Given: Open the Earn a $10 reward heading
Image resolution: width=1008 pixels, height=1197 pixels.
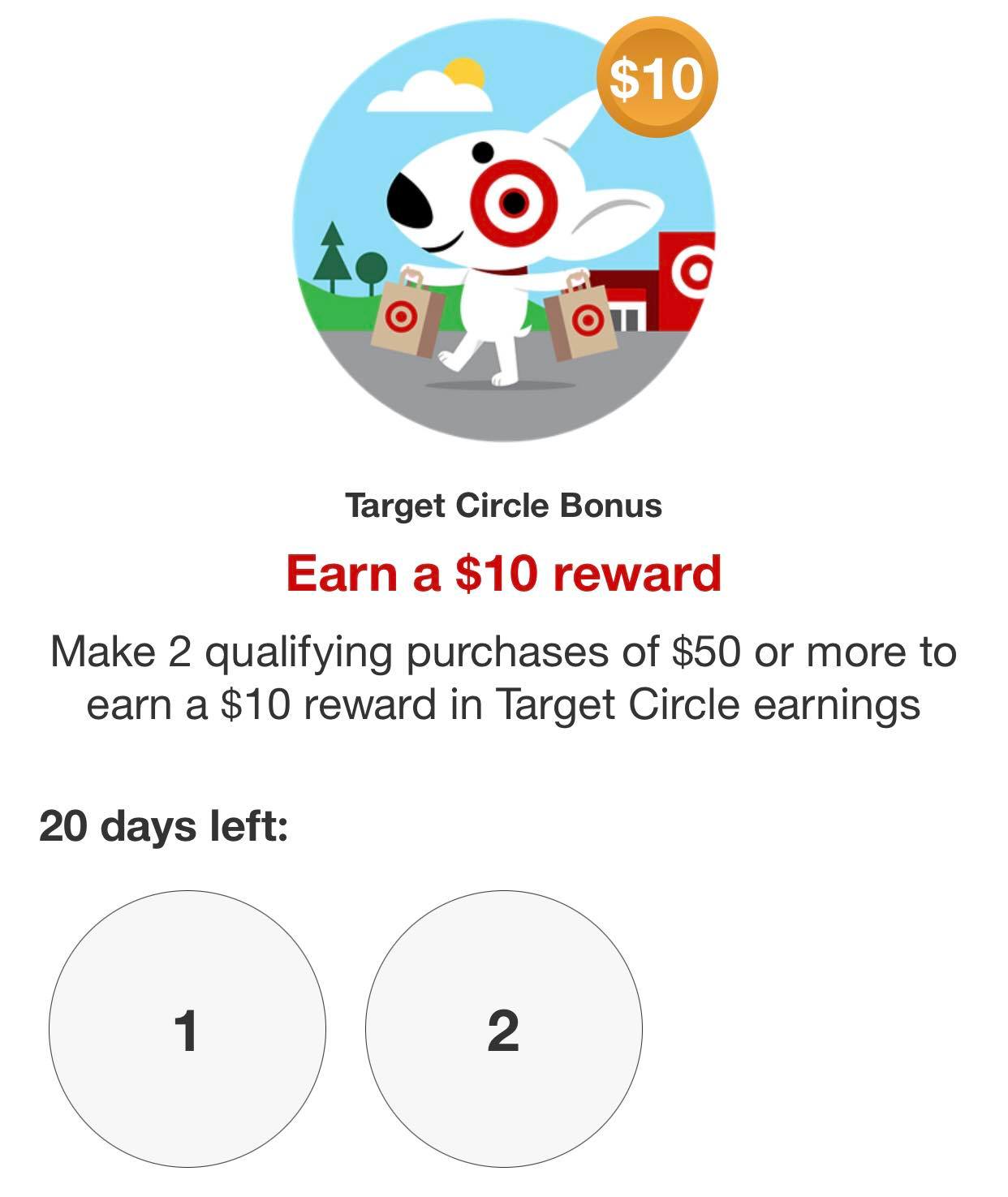Looking at the screenshot, I should (503, 575).
